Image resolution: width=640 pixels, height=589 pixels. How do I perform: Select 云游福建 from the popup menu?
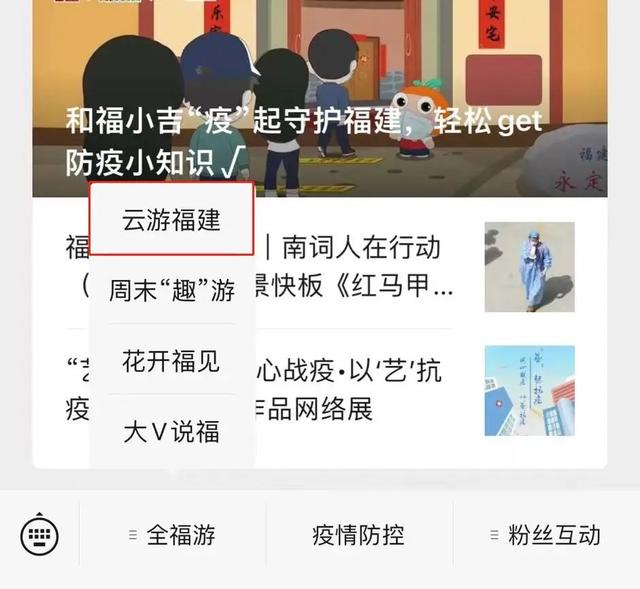(x=171, y=220)
